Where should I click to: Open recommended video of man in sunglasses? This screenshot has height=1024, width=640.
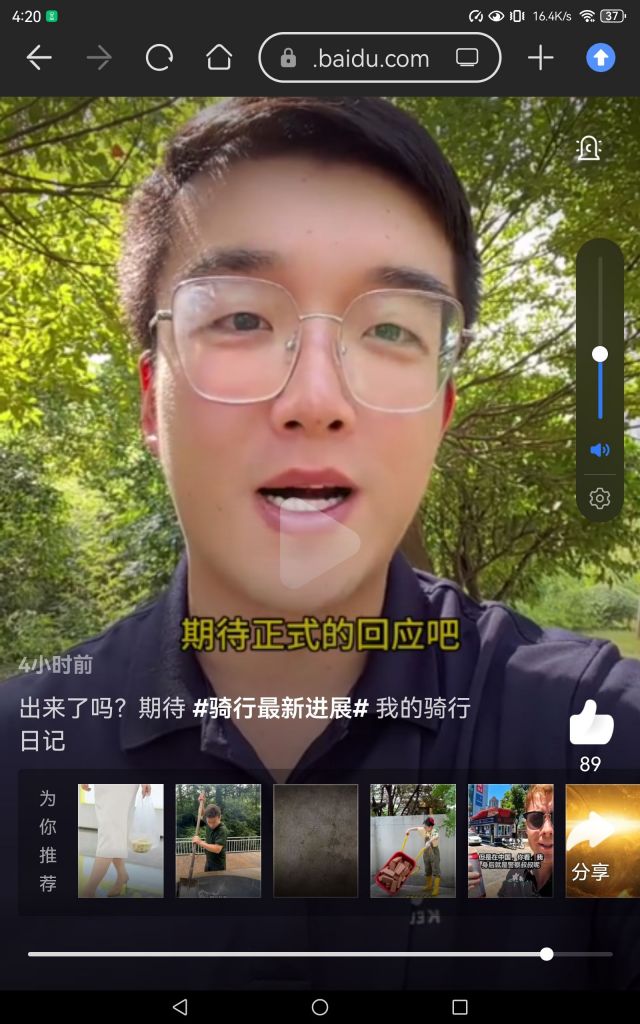[x=510, y=840]
